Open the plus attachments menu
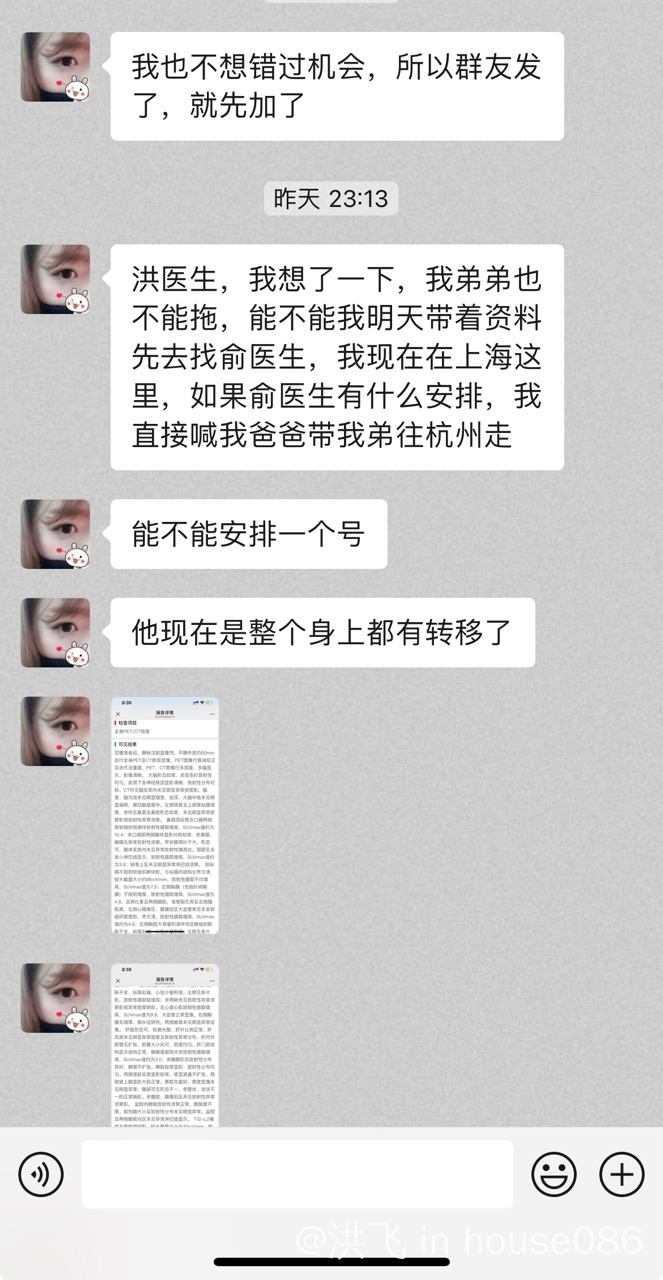 pyautogui.click(x=621, y=1173)
